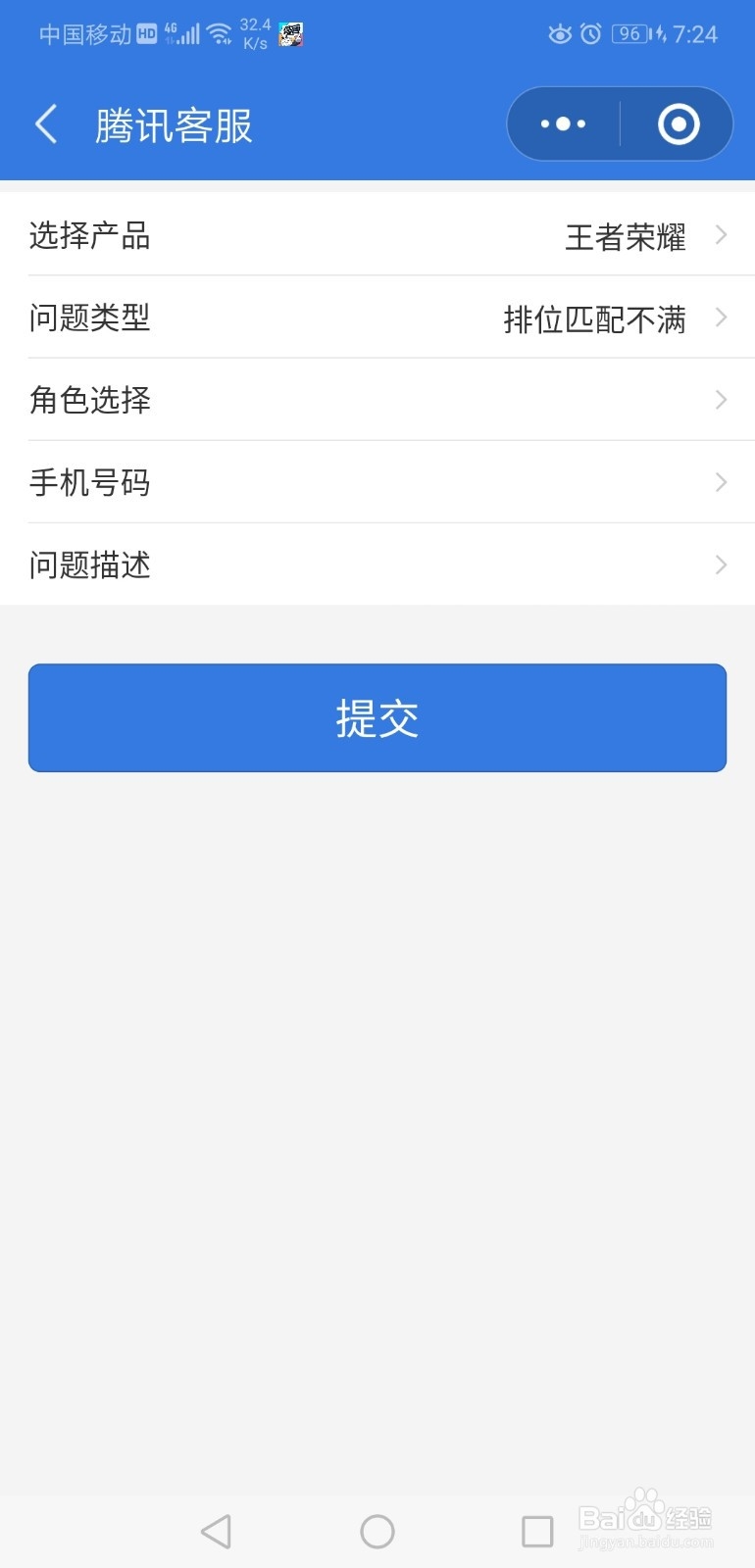Tap the back arrow beside 腾讯客服
The image size is (755, 1568).
point(45,123)
